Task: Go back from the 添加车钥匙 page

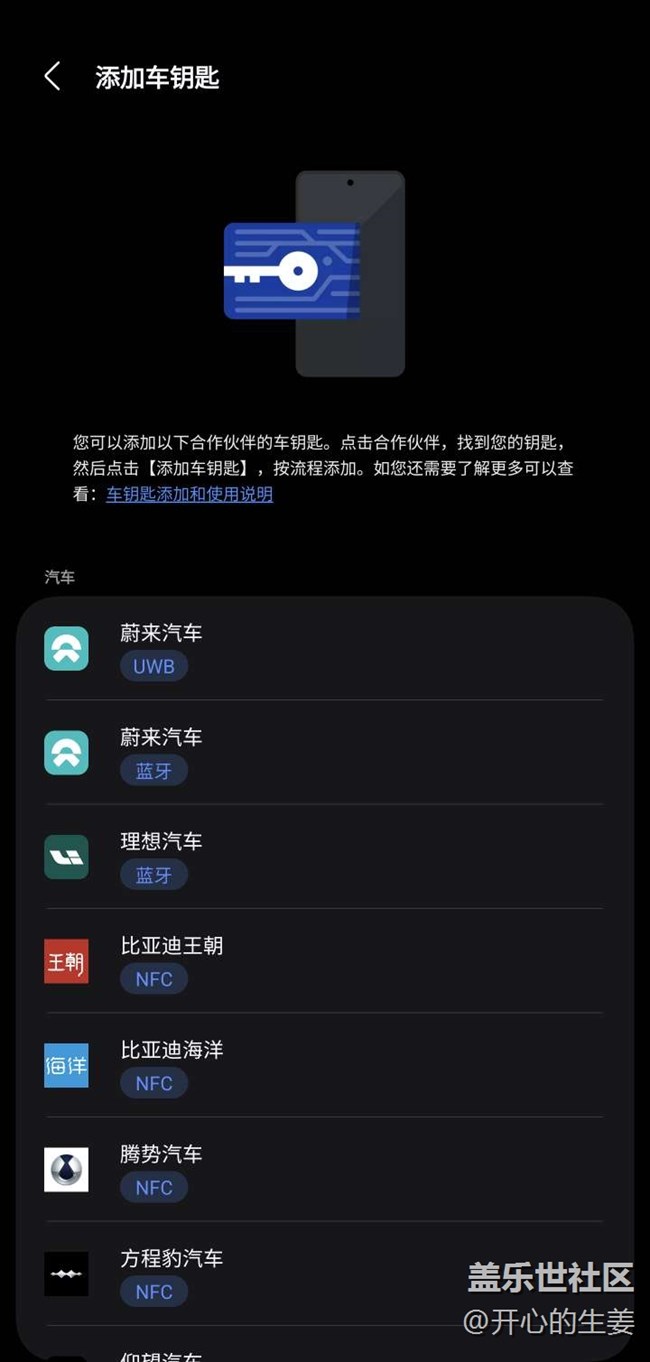Action: (52, 77)
